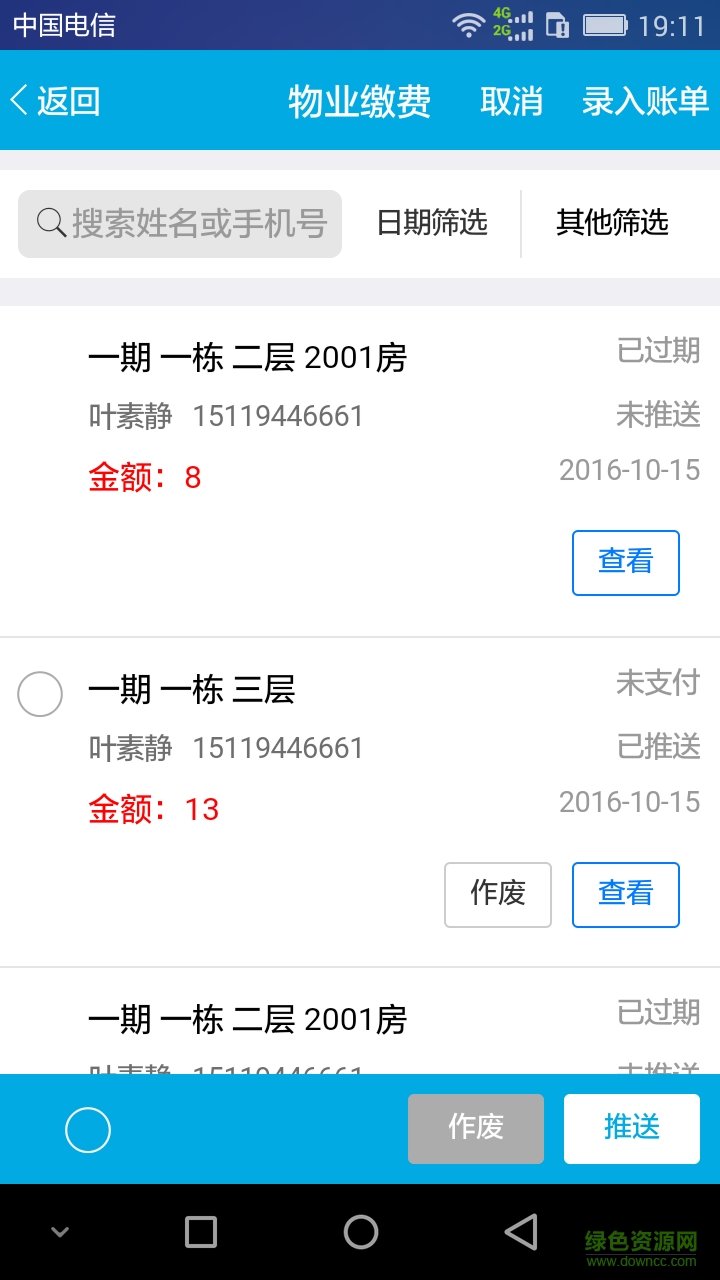Click 查看 on the 8 yuan expired bill
720x1280 pixels.
pos(625,562)
